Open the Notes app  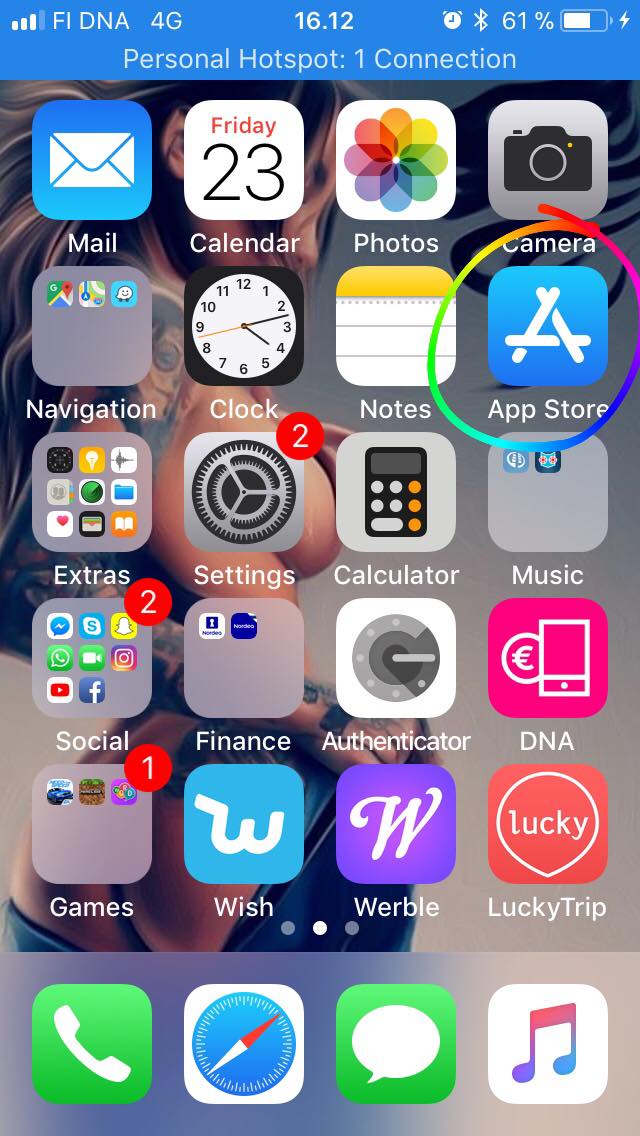point(396,326)
